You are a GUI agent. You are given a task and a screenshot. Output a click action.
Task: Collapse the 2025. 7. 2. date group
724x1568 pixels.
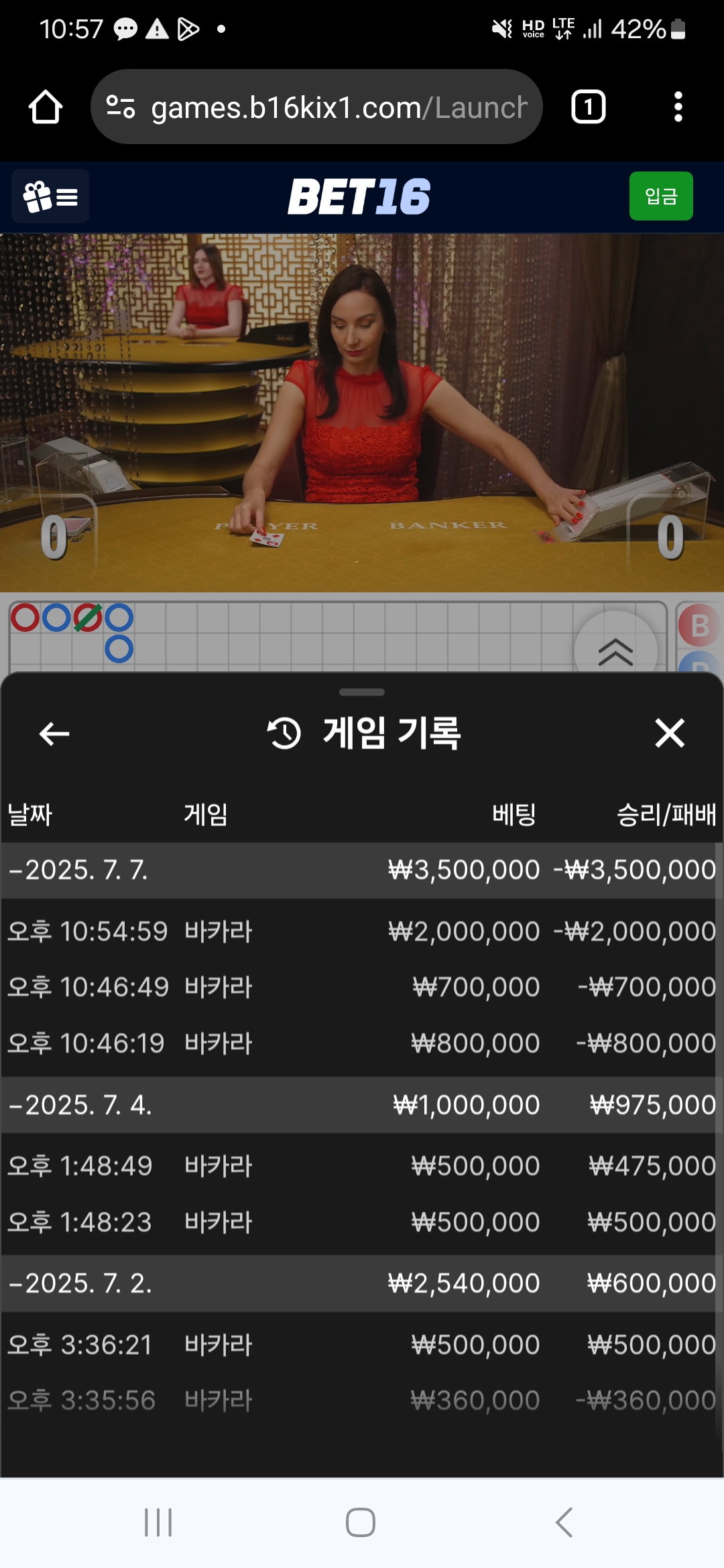(361, 1283)
